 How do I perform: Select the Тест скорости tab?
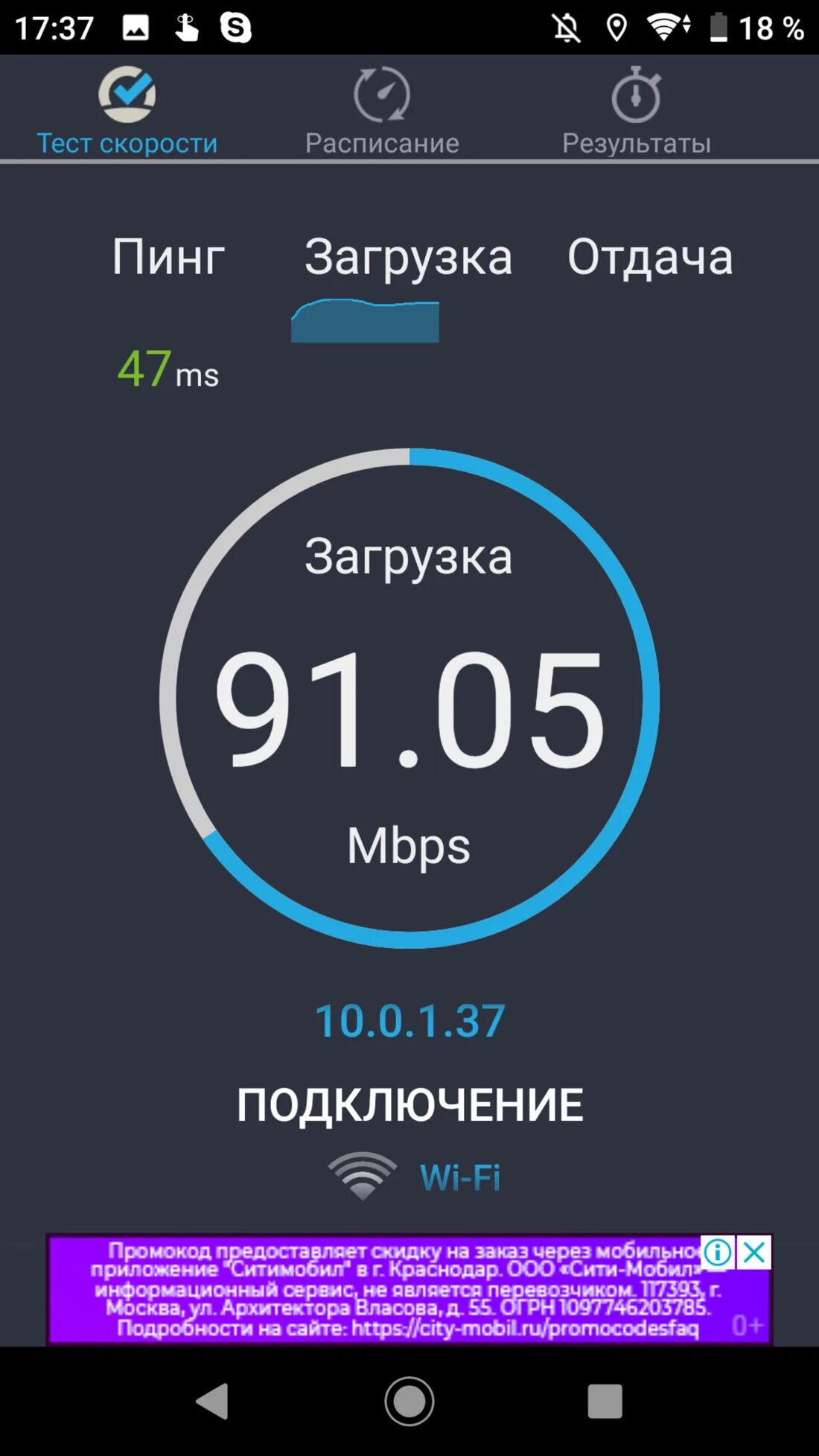[x=127, y=110]
